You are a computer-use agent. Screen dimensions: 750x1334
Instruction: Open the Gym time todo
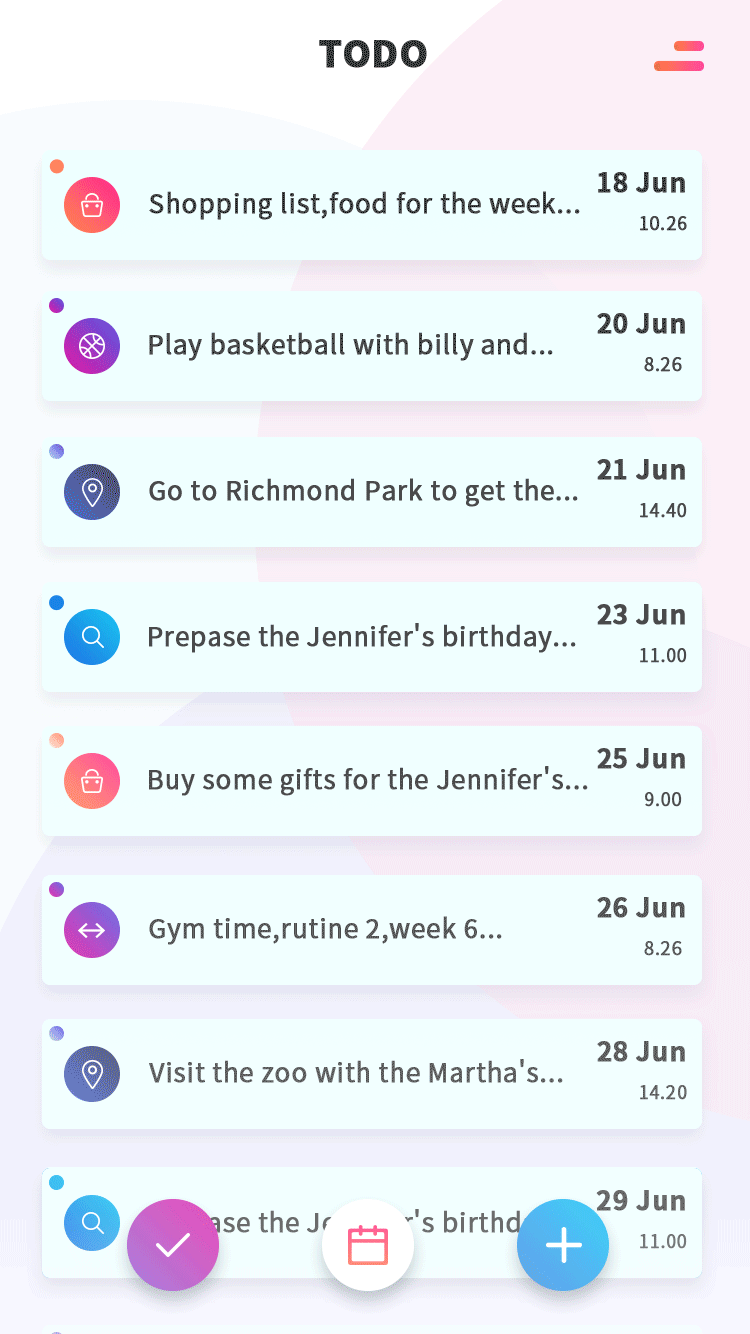pos(325,929)
